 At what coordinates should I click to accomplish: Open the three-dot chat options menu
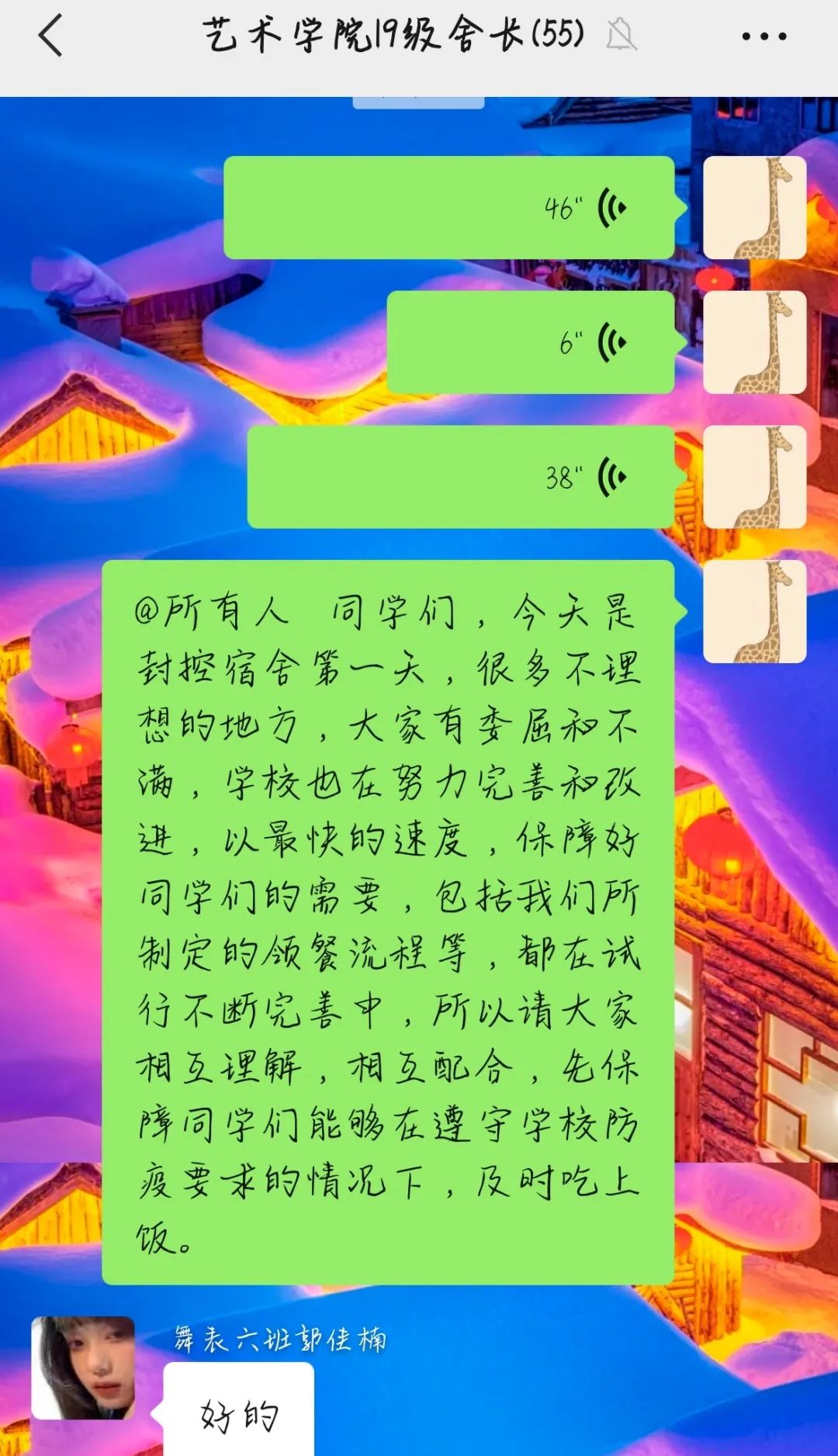click(764, 36)
